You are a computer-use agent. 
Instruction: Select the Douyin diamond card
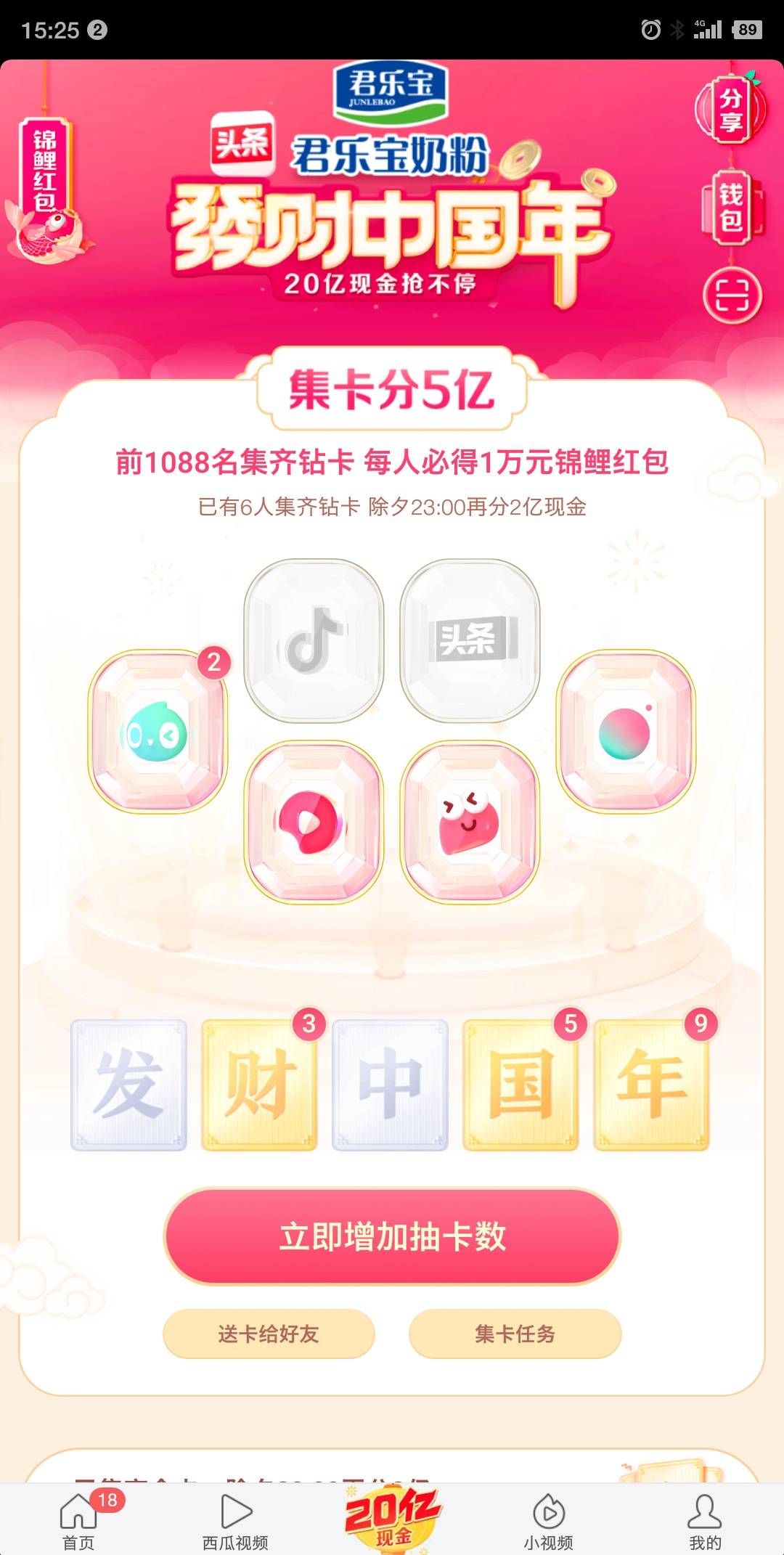314,640
